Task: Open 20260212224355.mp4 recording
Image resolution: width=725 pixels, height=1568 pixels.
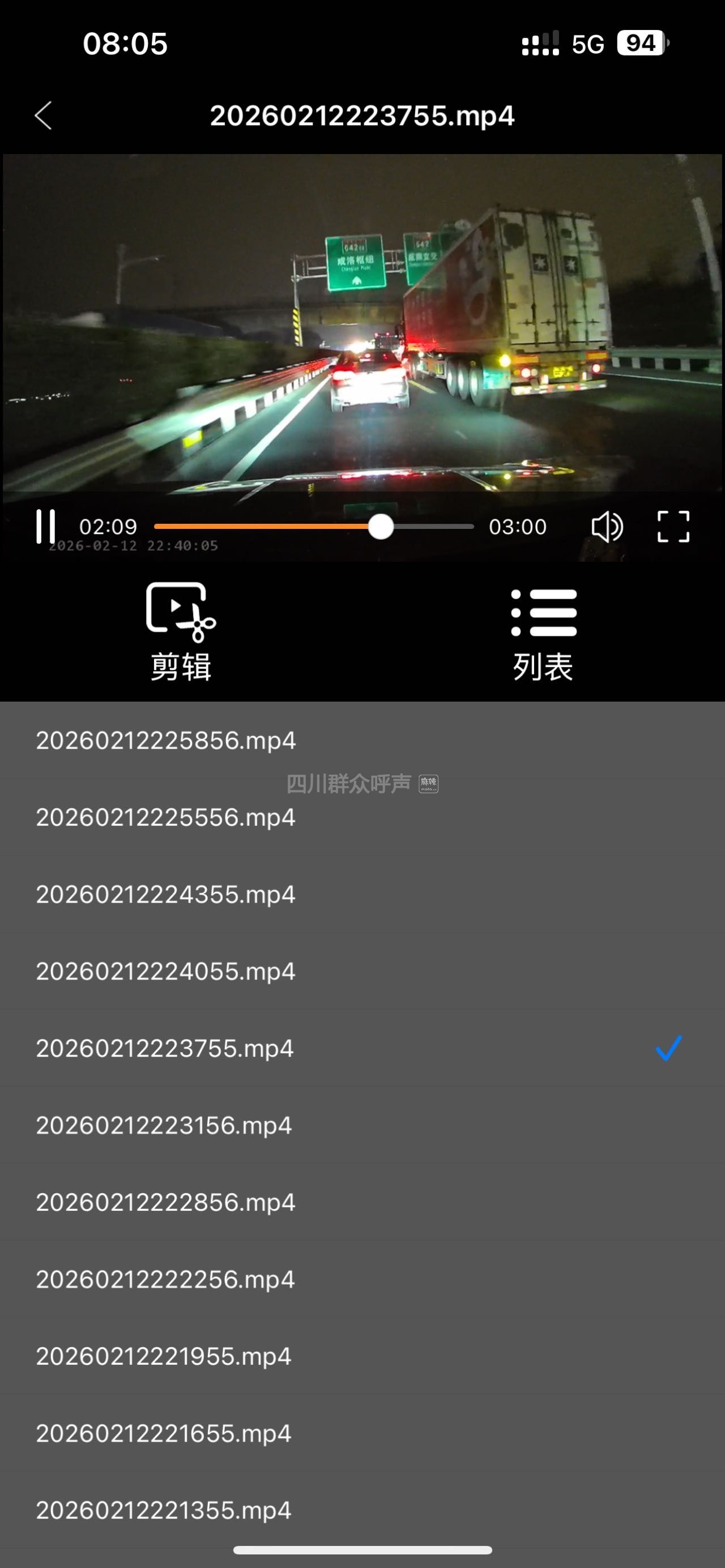Action: [x=165, y=895]
